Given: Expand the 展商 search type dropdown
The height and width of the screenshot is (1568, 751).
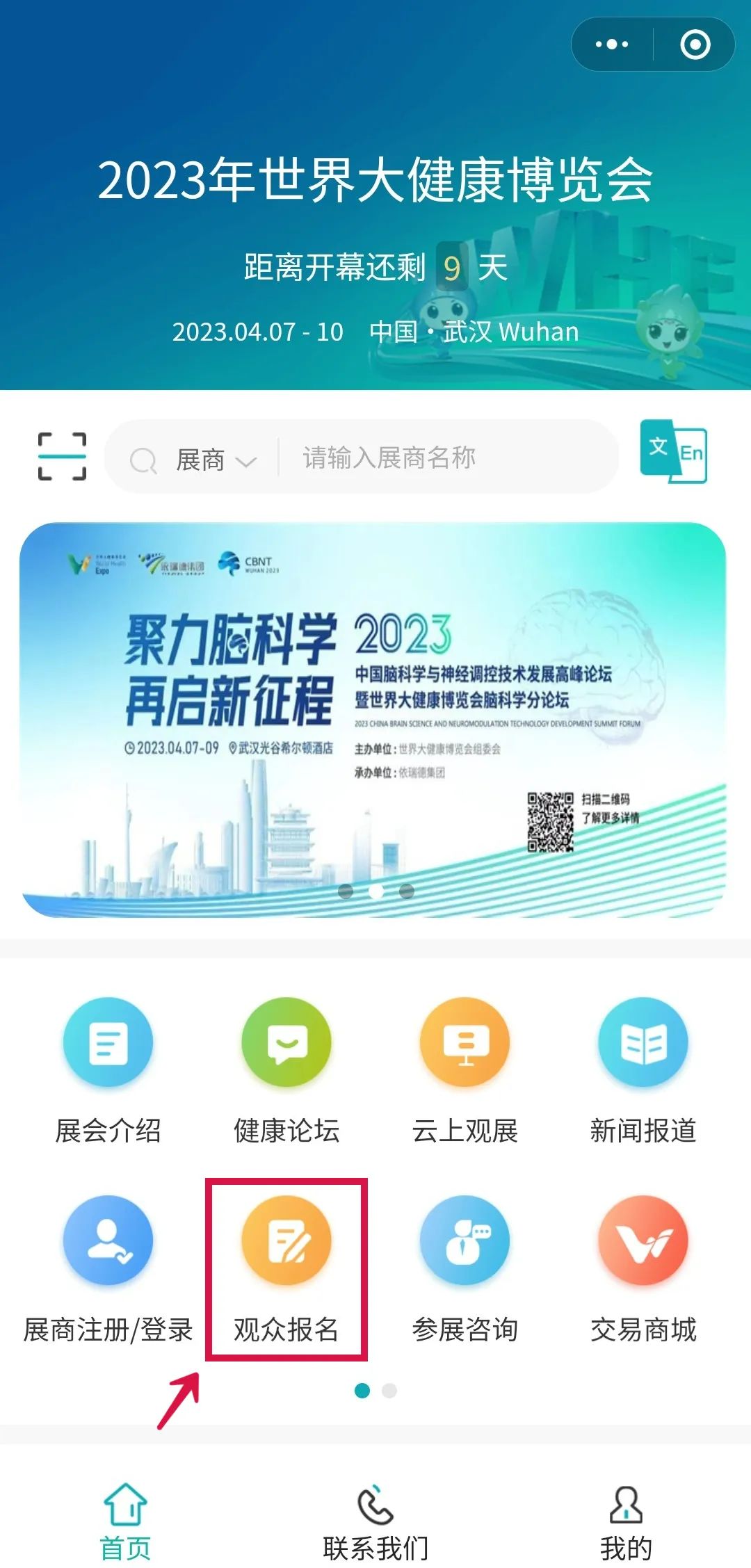Looking at the screenshot, I should pos(215,460).
